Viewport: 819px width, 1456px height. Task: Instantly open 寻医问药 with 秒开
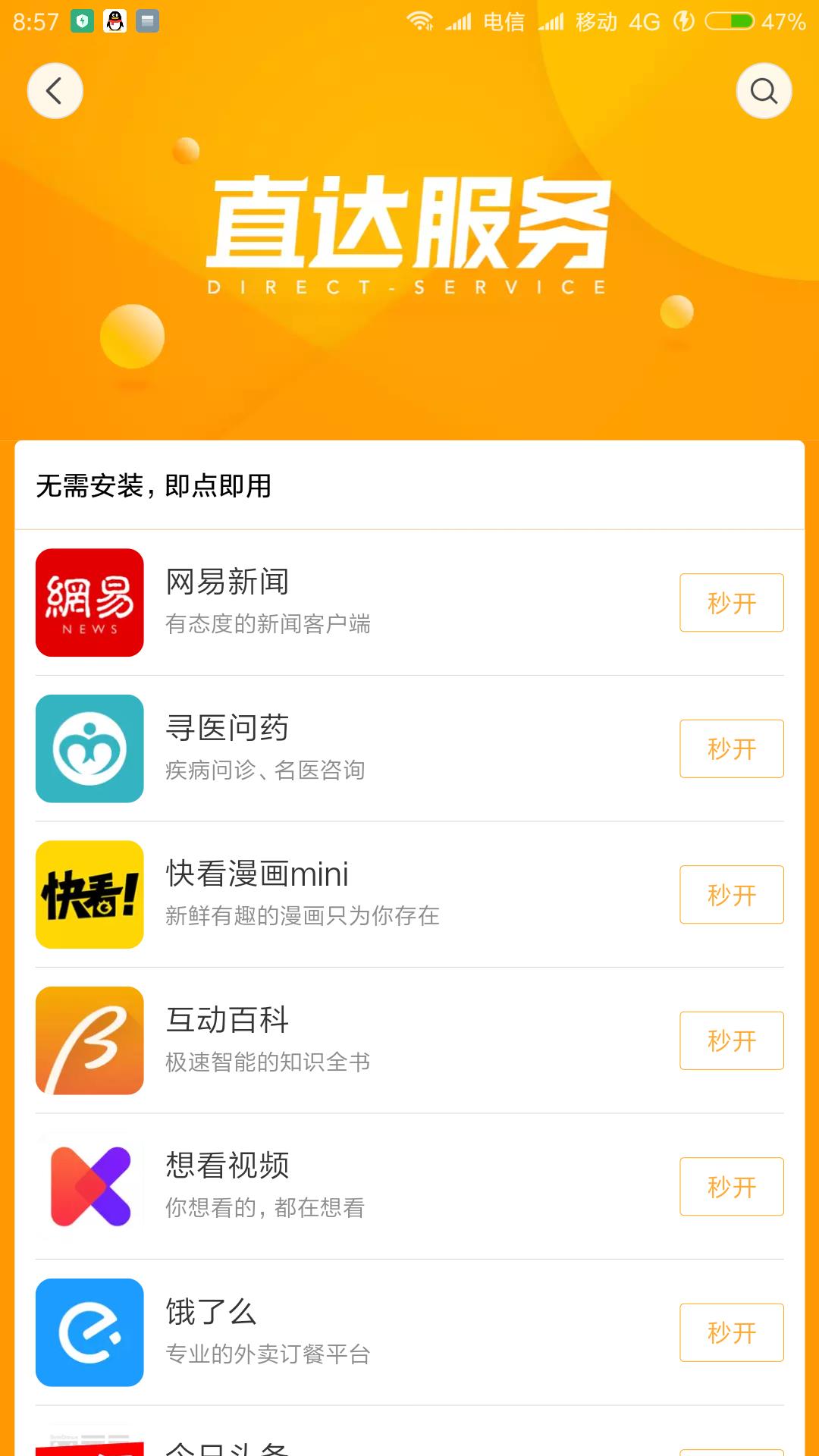[731, 748]
